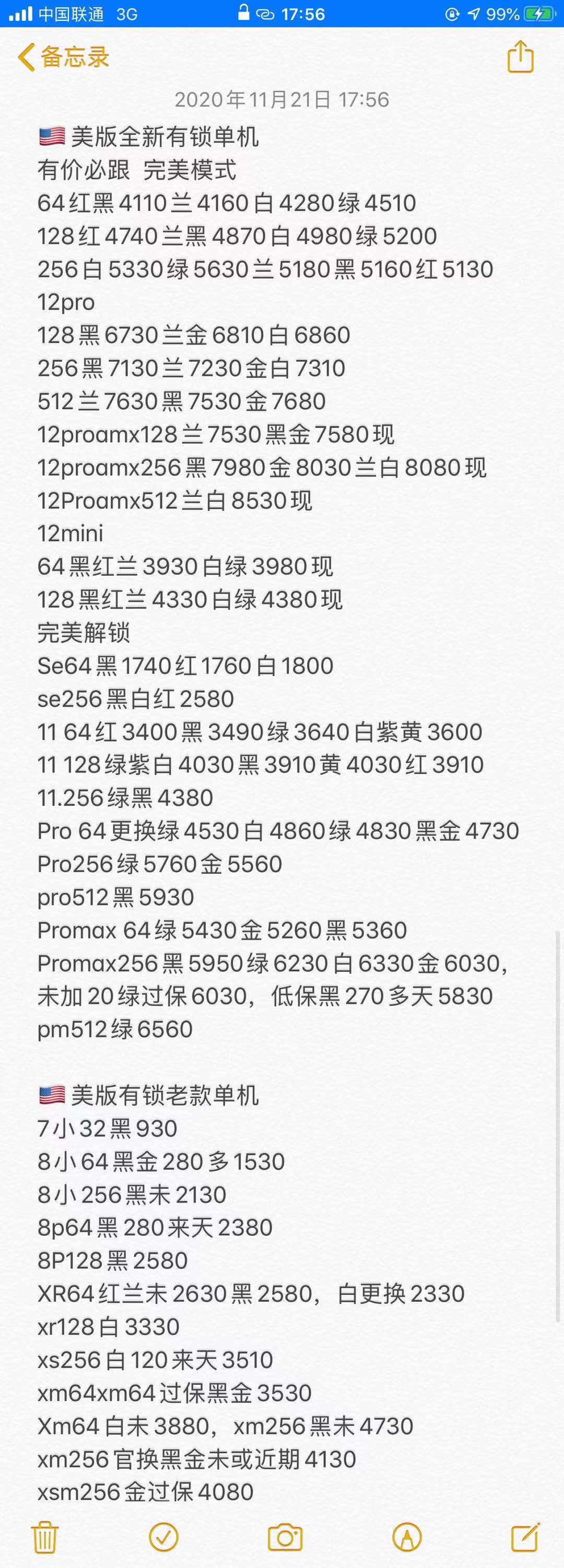Screen dimensions: 564x1568
Task: Go back to the 备忘录 notes list
Action: [x=63, y=57]
